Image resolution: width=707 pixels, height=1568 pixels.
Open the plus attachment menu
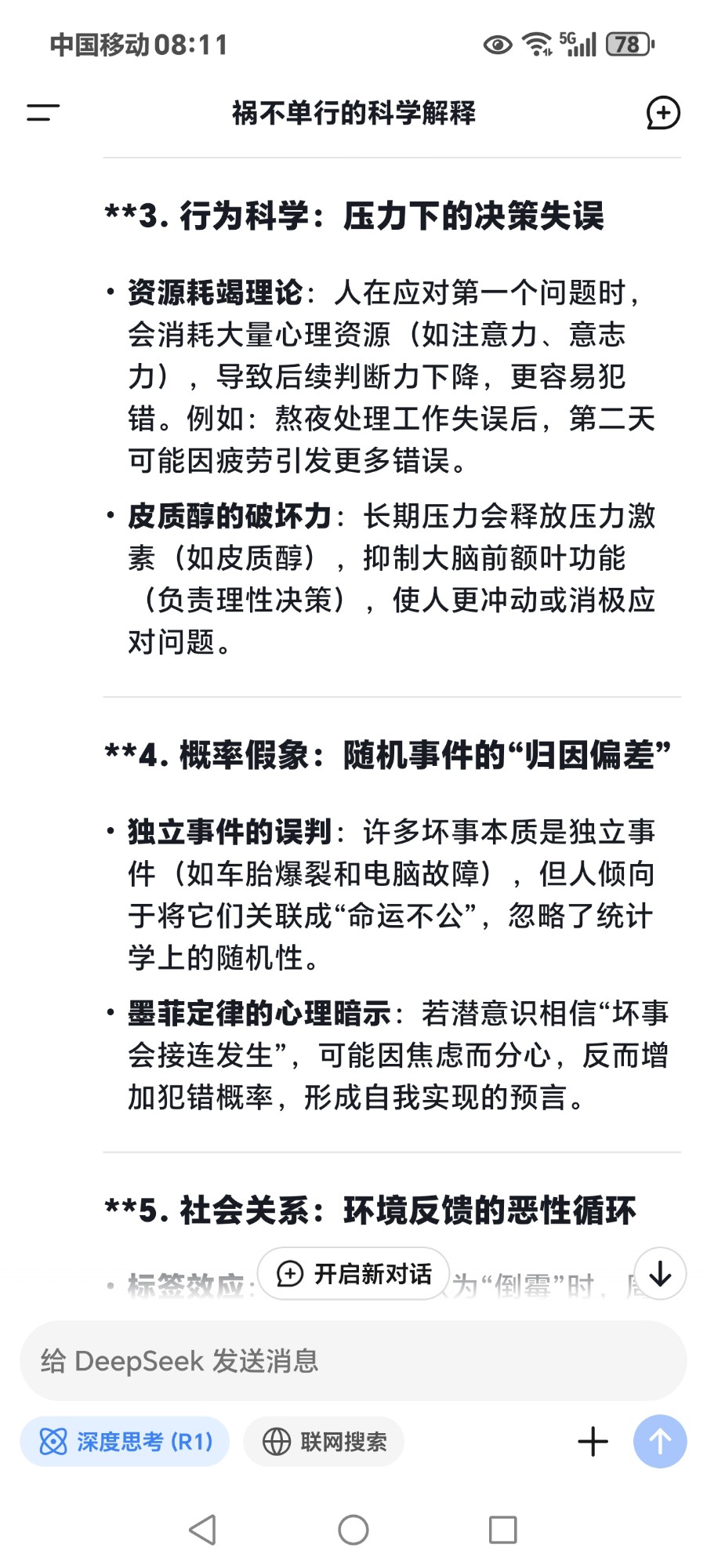point(593,1441)
